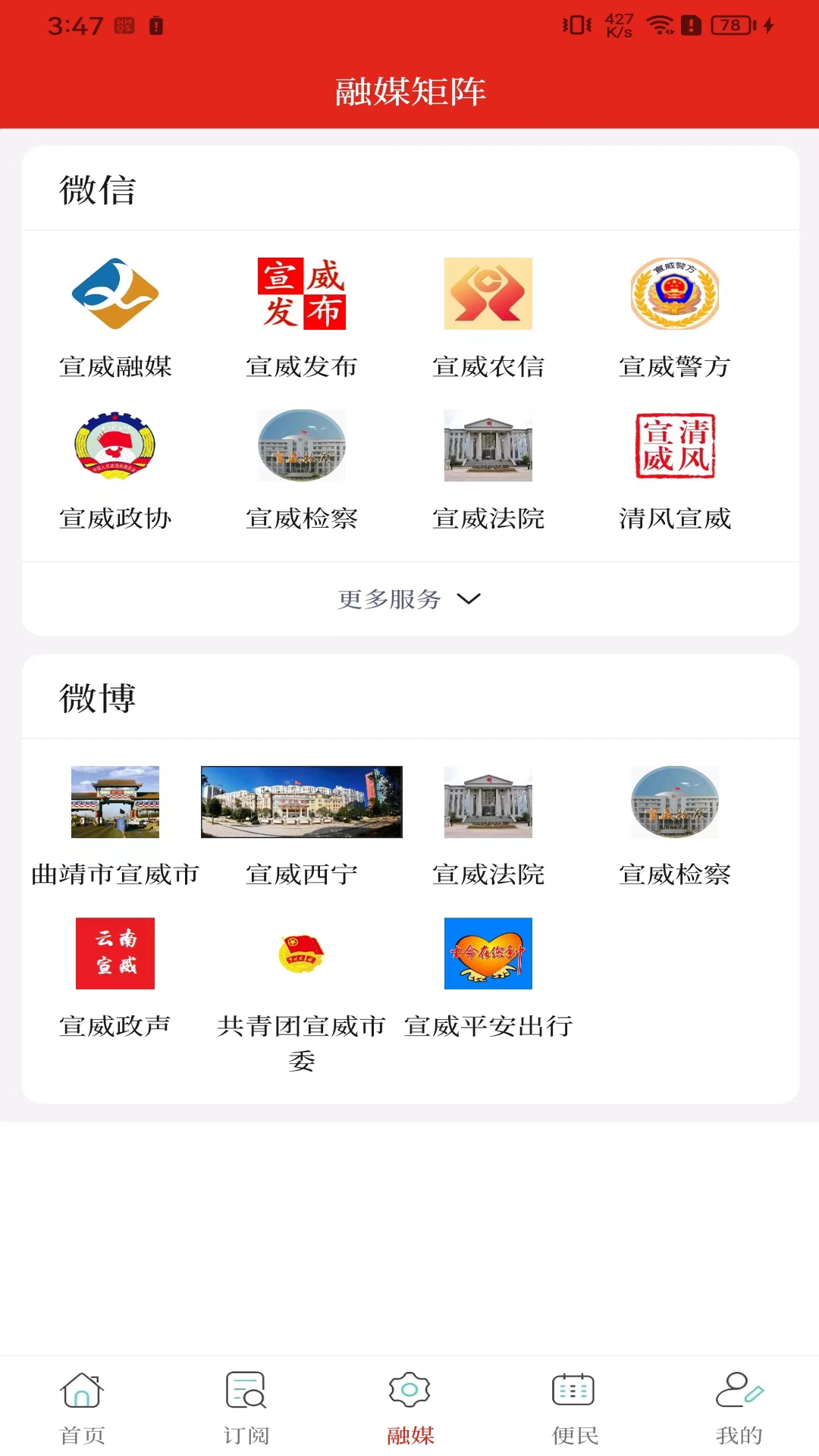
Task: Open the 我的 profile tab
Action: pos(739,1407)
